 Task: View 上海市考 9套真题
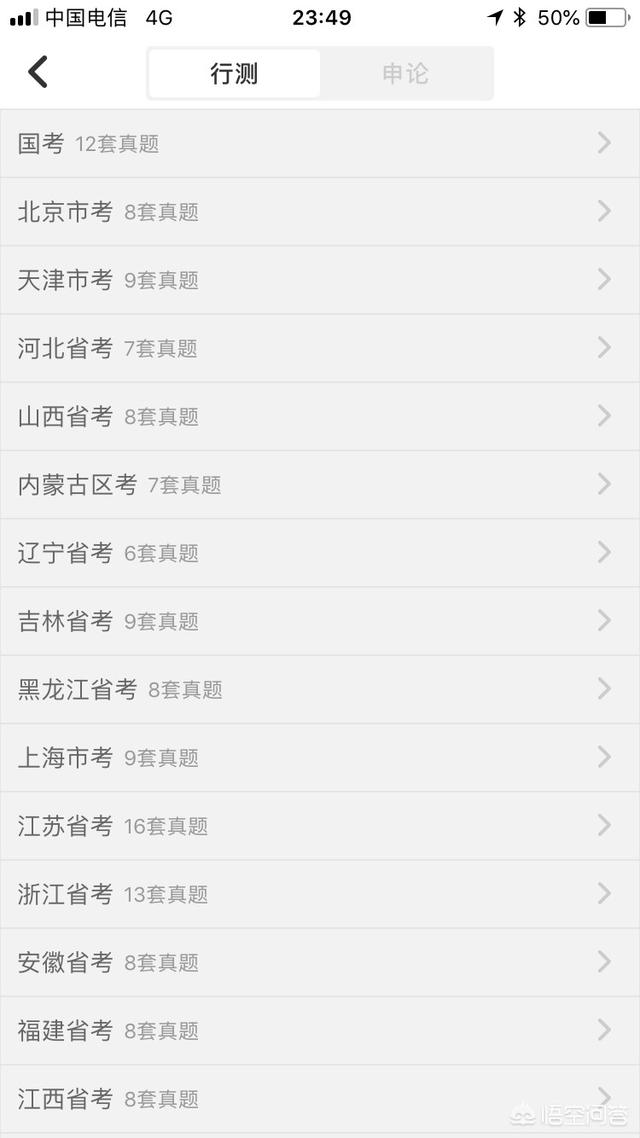coord(320,758)
